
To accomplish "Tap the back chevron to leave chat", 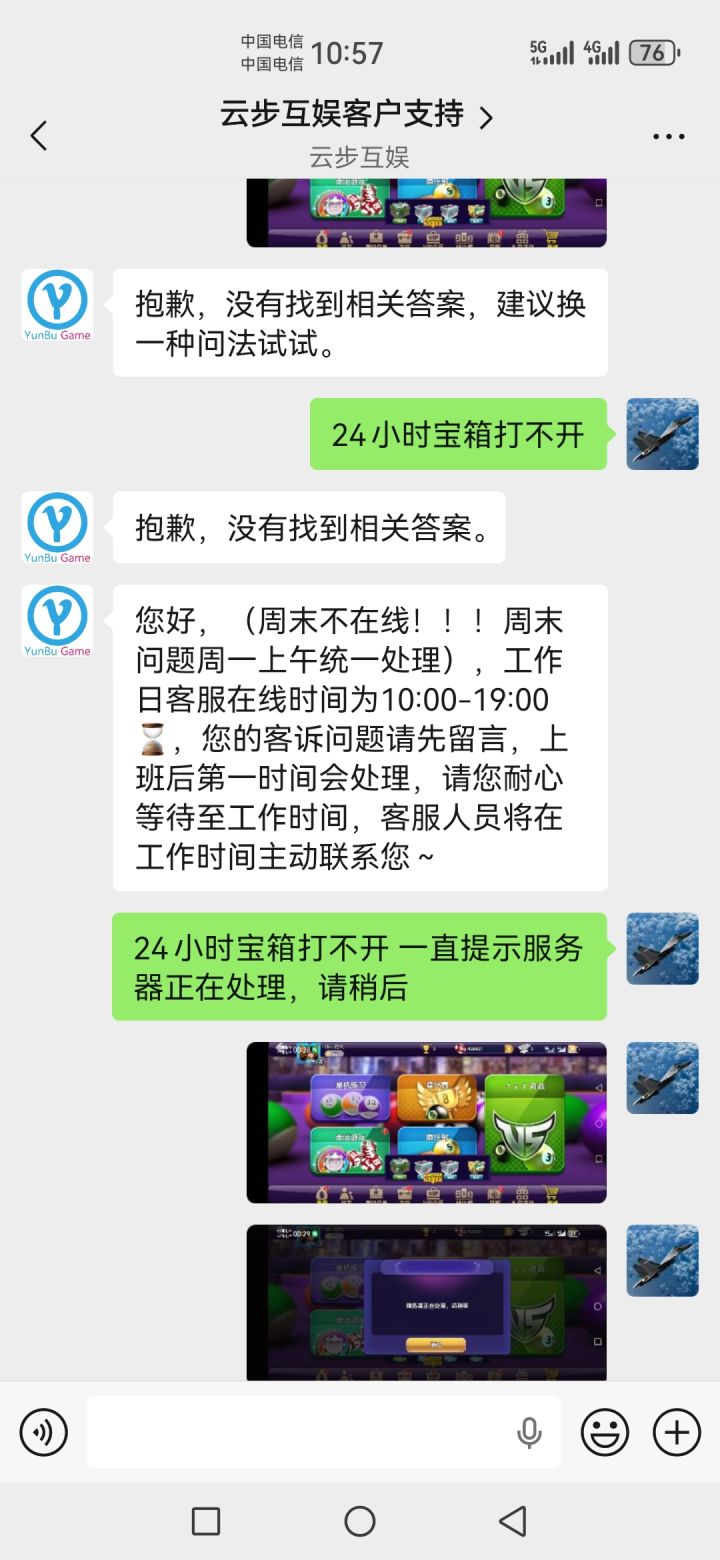I will (x=38, y=135).
